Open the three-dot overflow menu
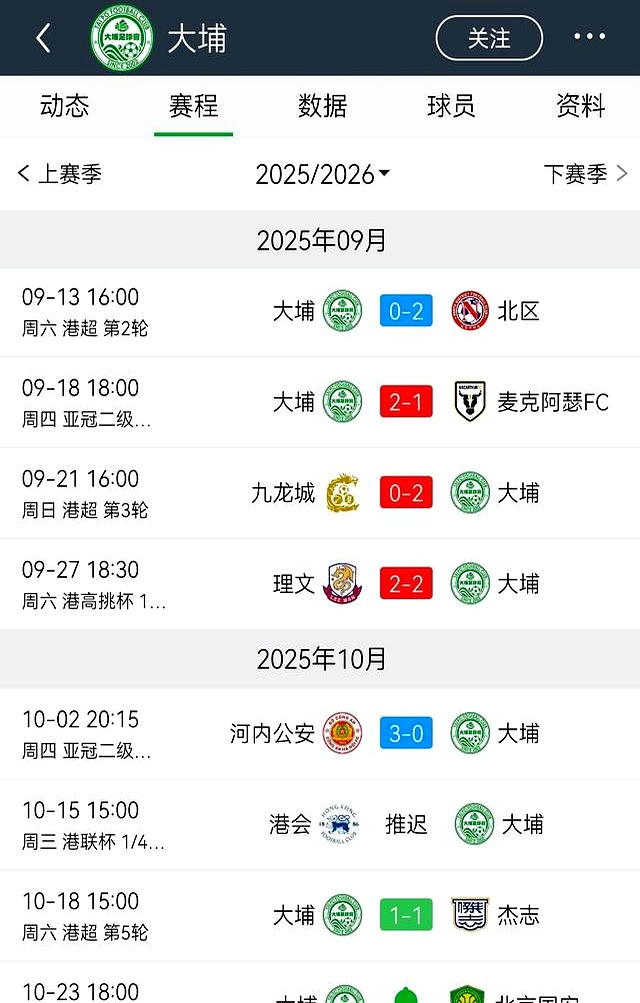The width and height of the screenshot is (640, 1003). click(589, 38)
